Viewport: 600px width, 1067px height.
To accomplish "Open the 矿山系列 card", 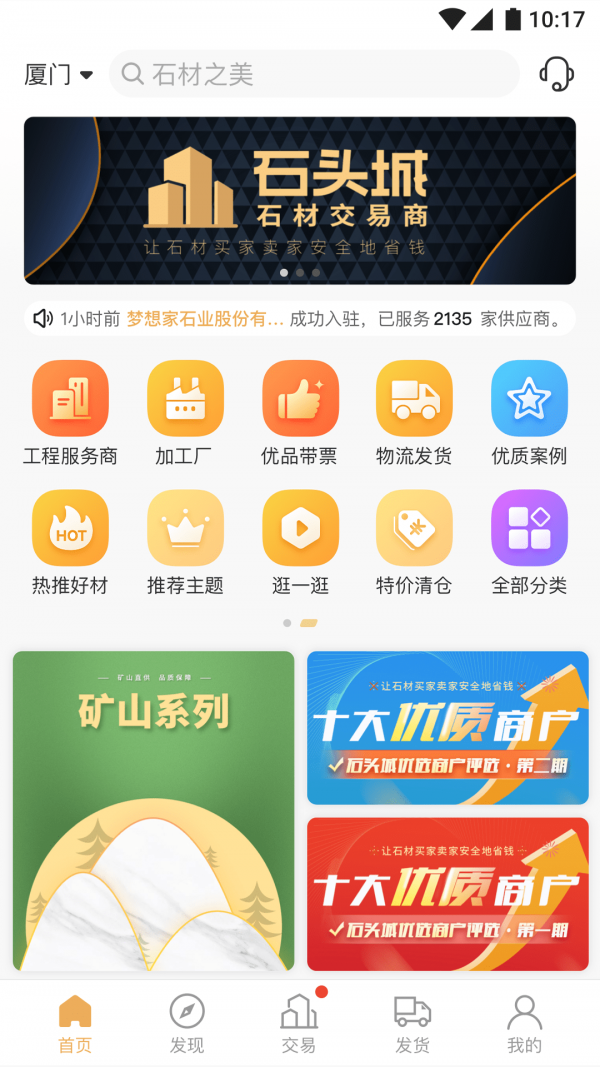I will pyautogui.click(x=154, y=811).
